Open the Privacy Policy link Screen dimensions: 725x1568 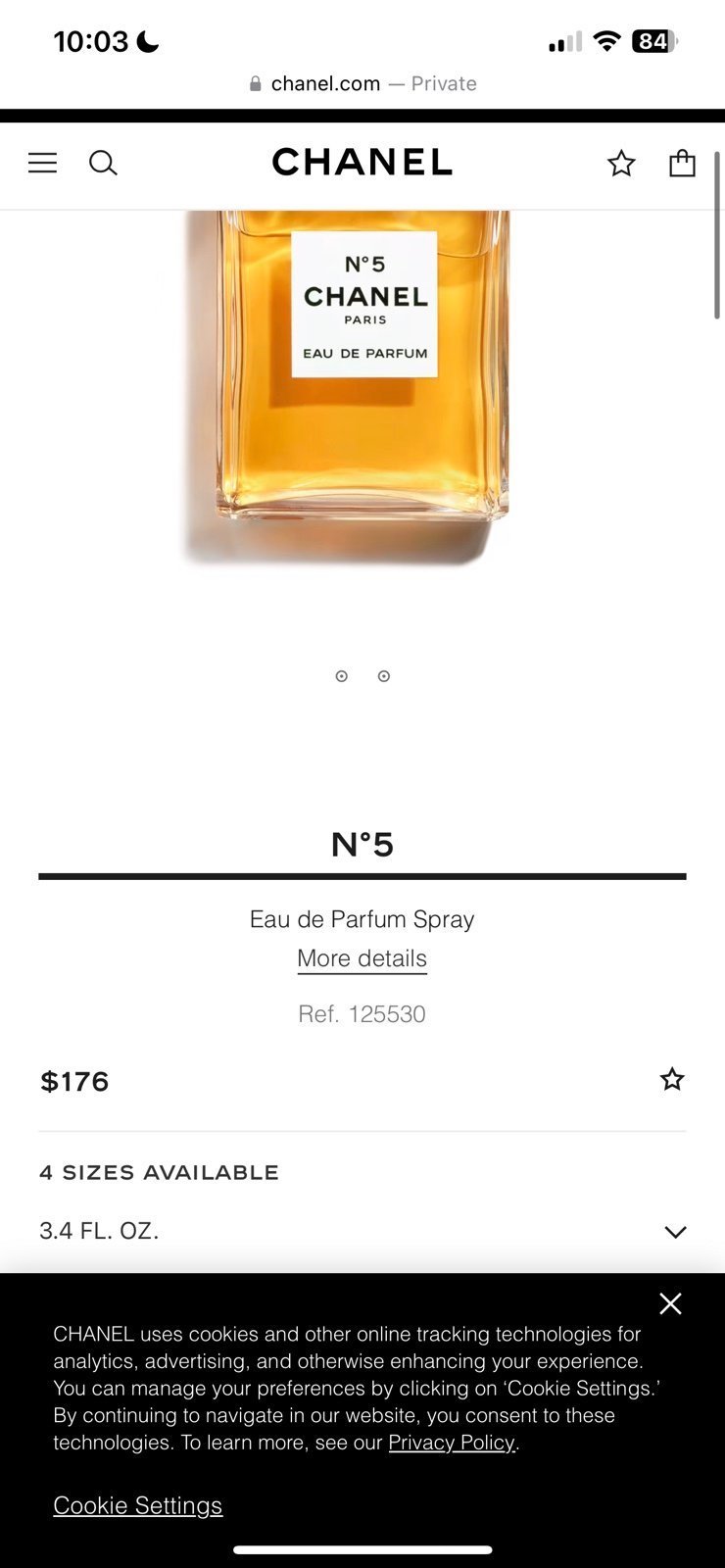pyautogui.click(x=452, y=1442)
